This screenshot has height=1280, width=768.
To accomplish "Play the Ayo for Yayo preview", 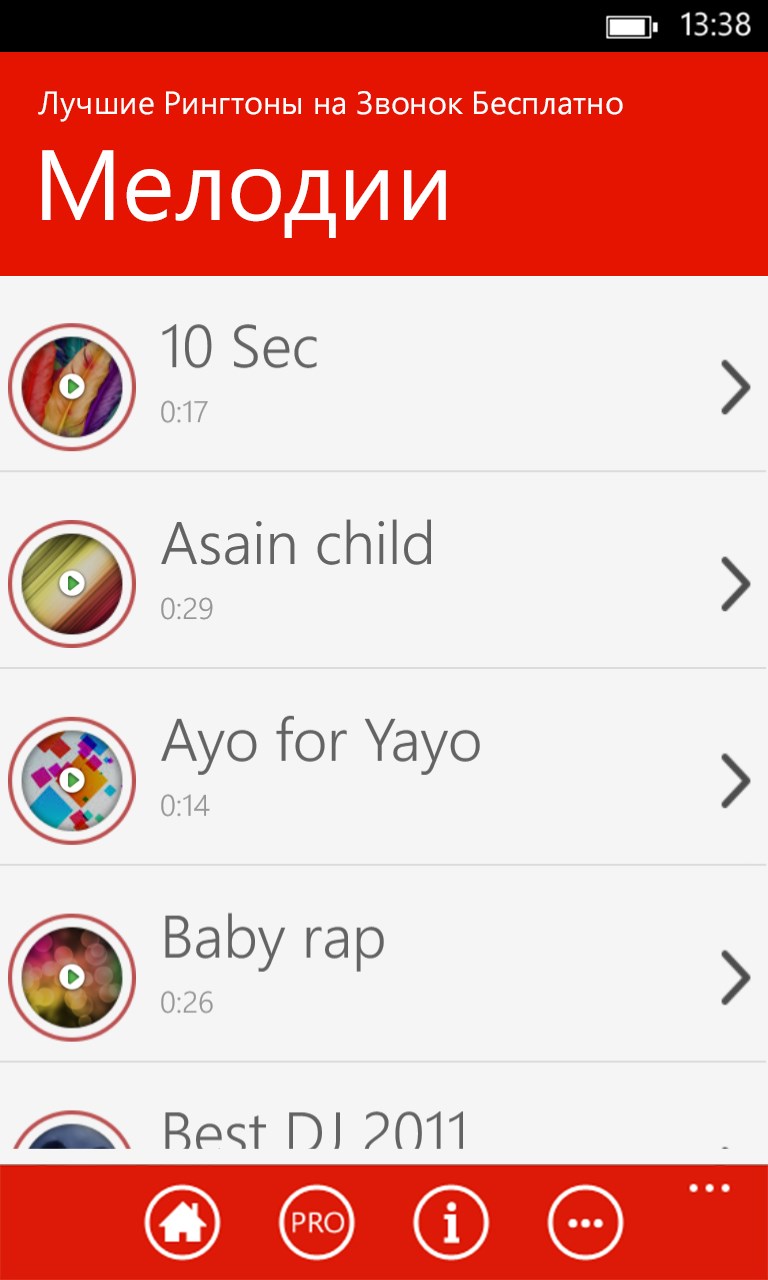I will 71,779.
